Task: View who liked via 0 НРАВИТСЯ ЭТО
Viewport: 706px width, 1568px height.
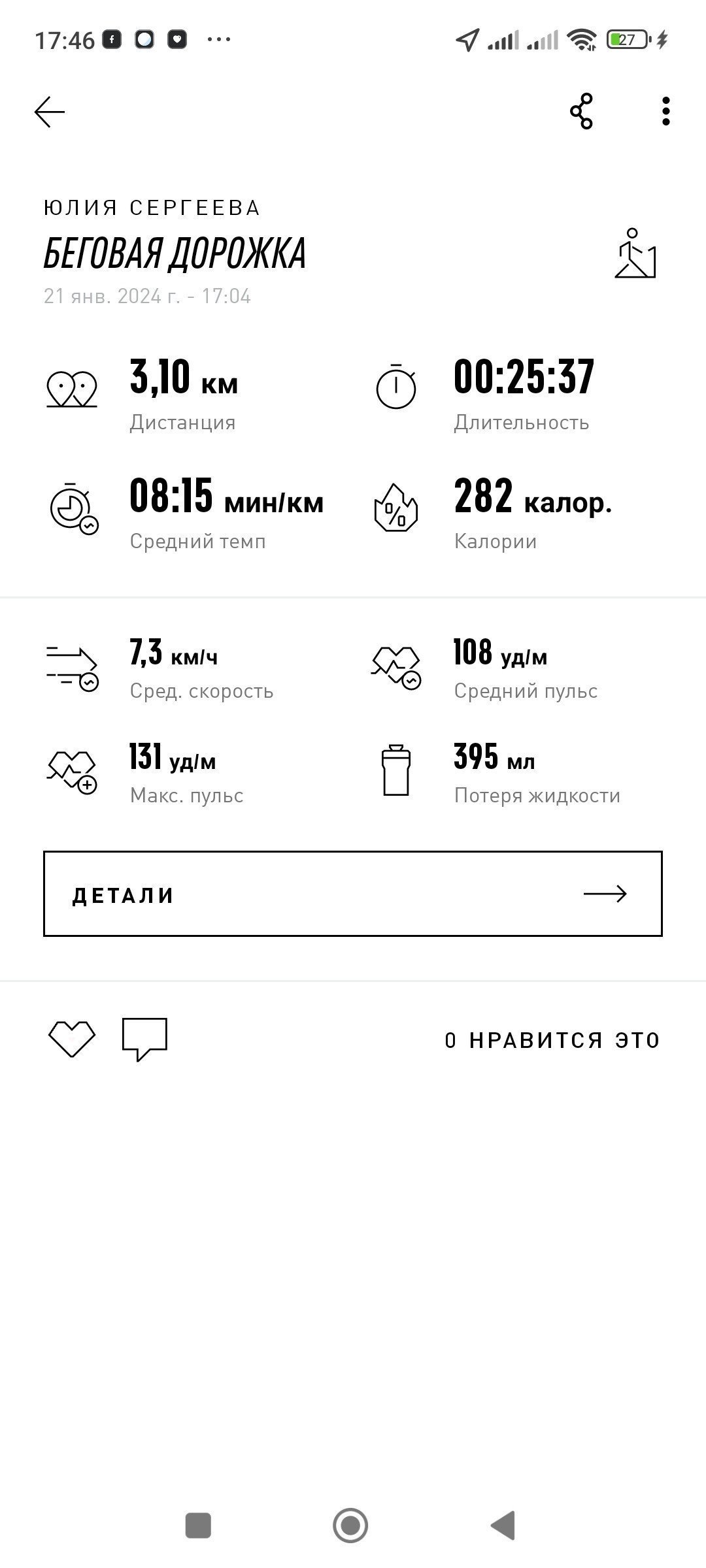Action: [552, 1040]
